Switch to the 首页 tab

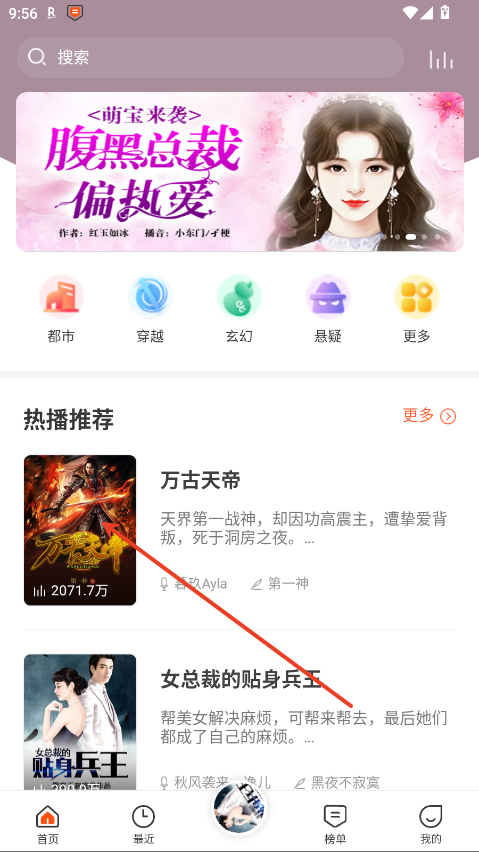[48, 823]
